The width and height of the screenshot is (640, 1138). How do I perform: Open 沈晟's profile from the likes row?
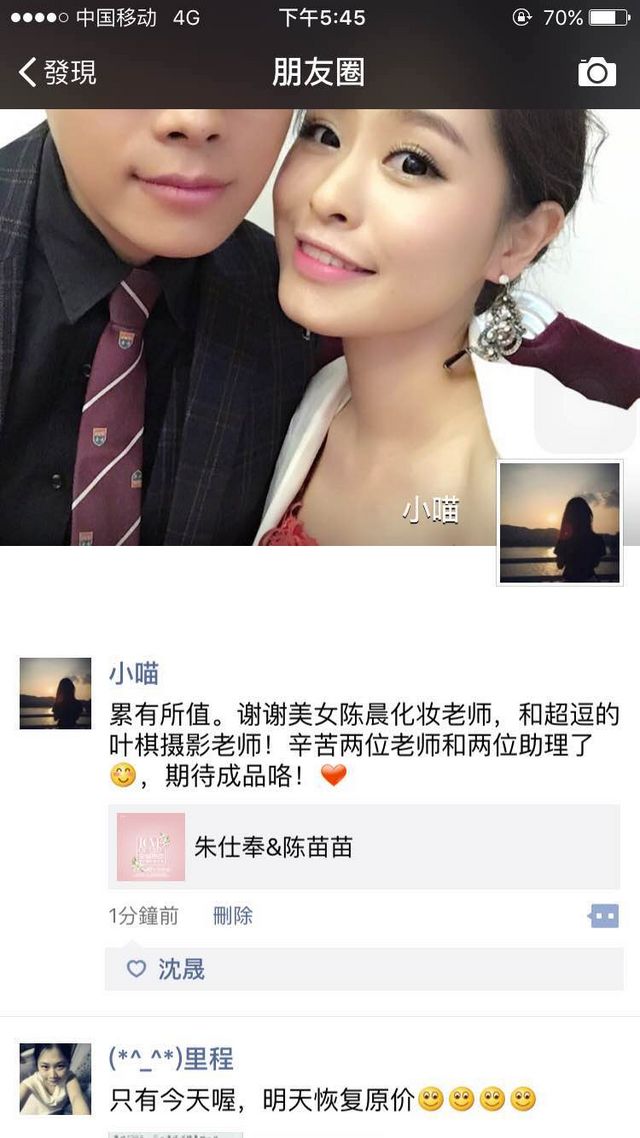pos(181,969)
